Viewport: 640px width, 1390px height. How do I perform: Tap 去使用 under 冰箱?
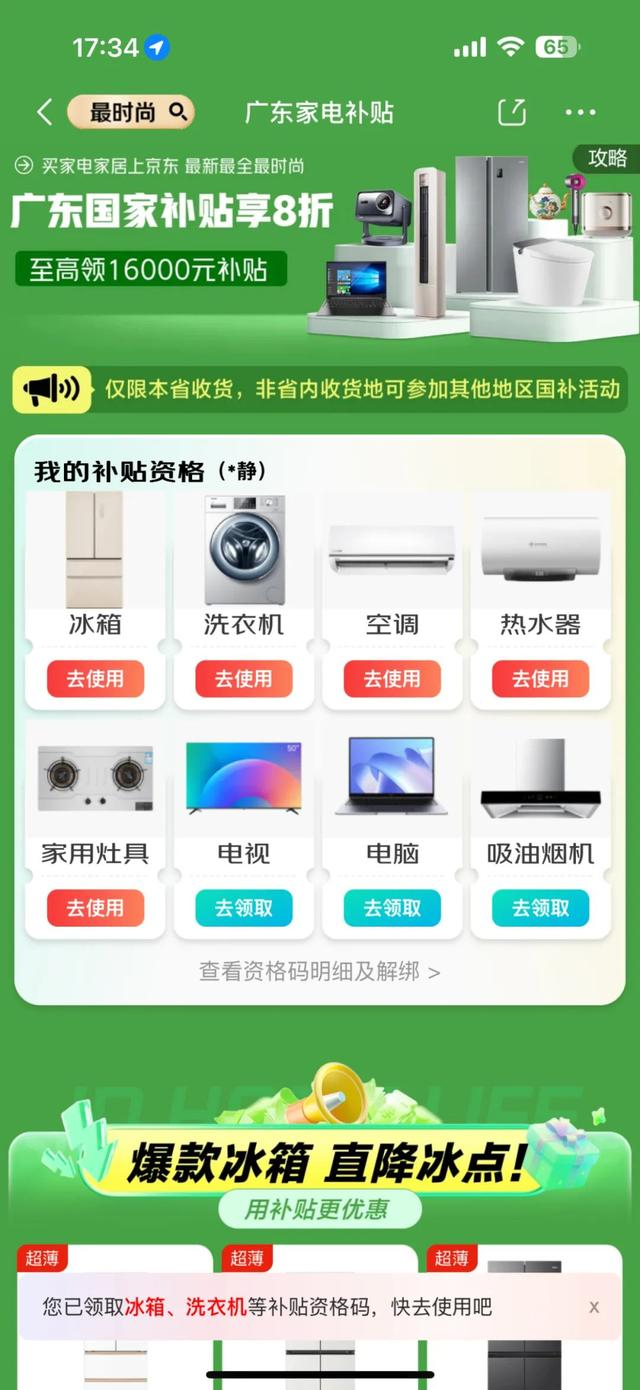(x=95, y=679)
